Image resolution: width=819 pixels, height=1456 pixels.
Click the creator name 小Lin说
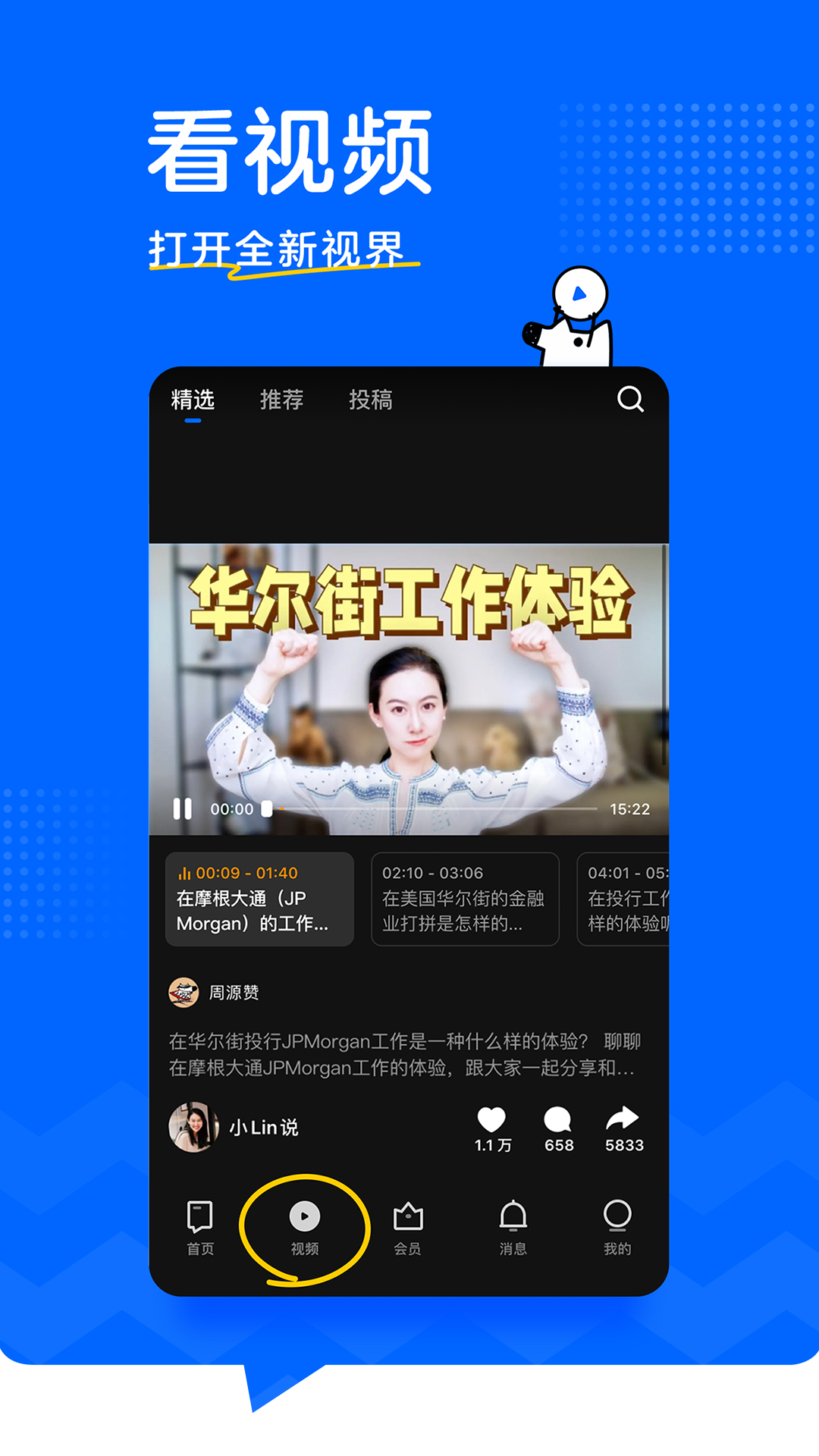[x=262, y=1128]
